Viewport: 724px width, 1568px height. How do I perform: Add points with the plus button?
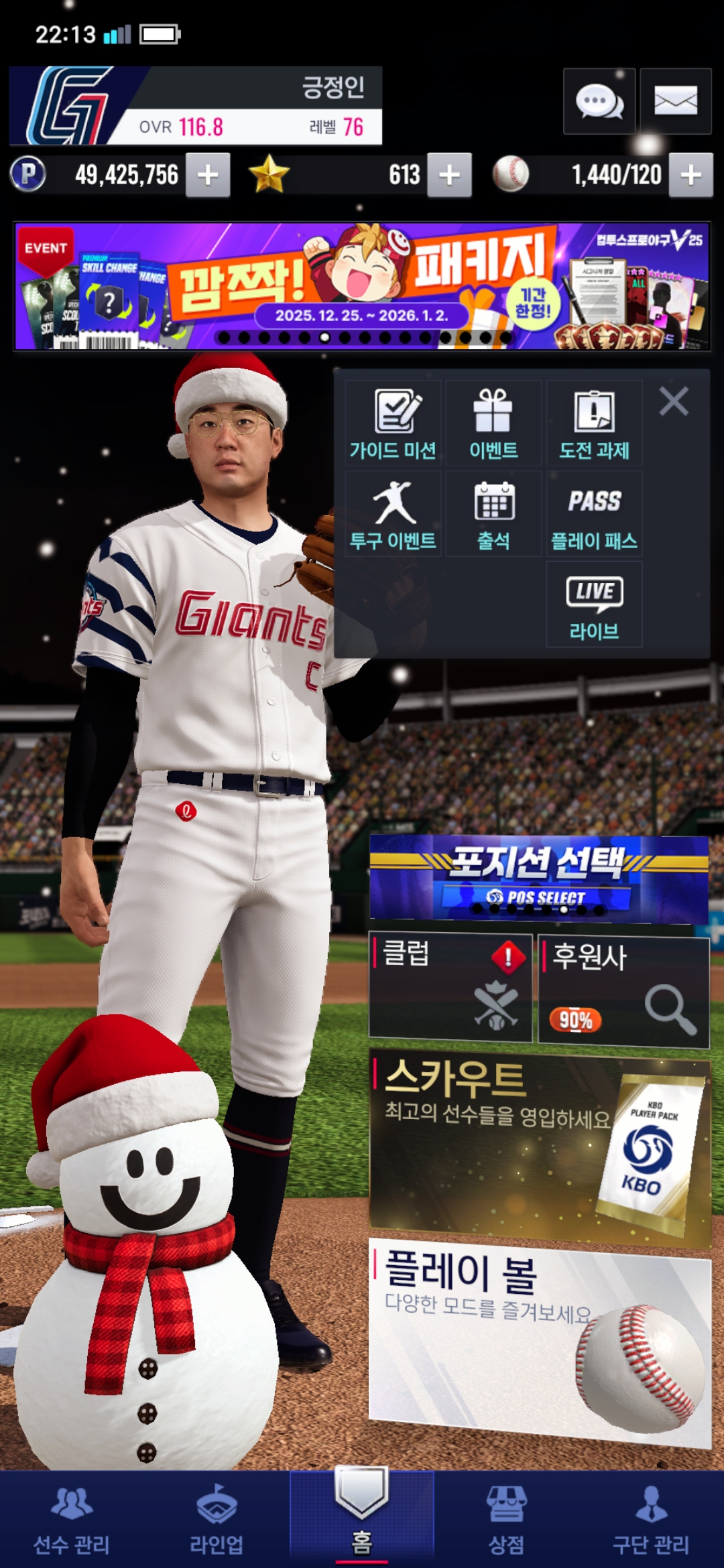[x=208, y=175]
